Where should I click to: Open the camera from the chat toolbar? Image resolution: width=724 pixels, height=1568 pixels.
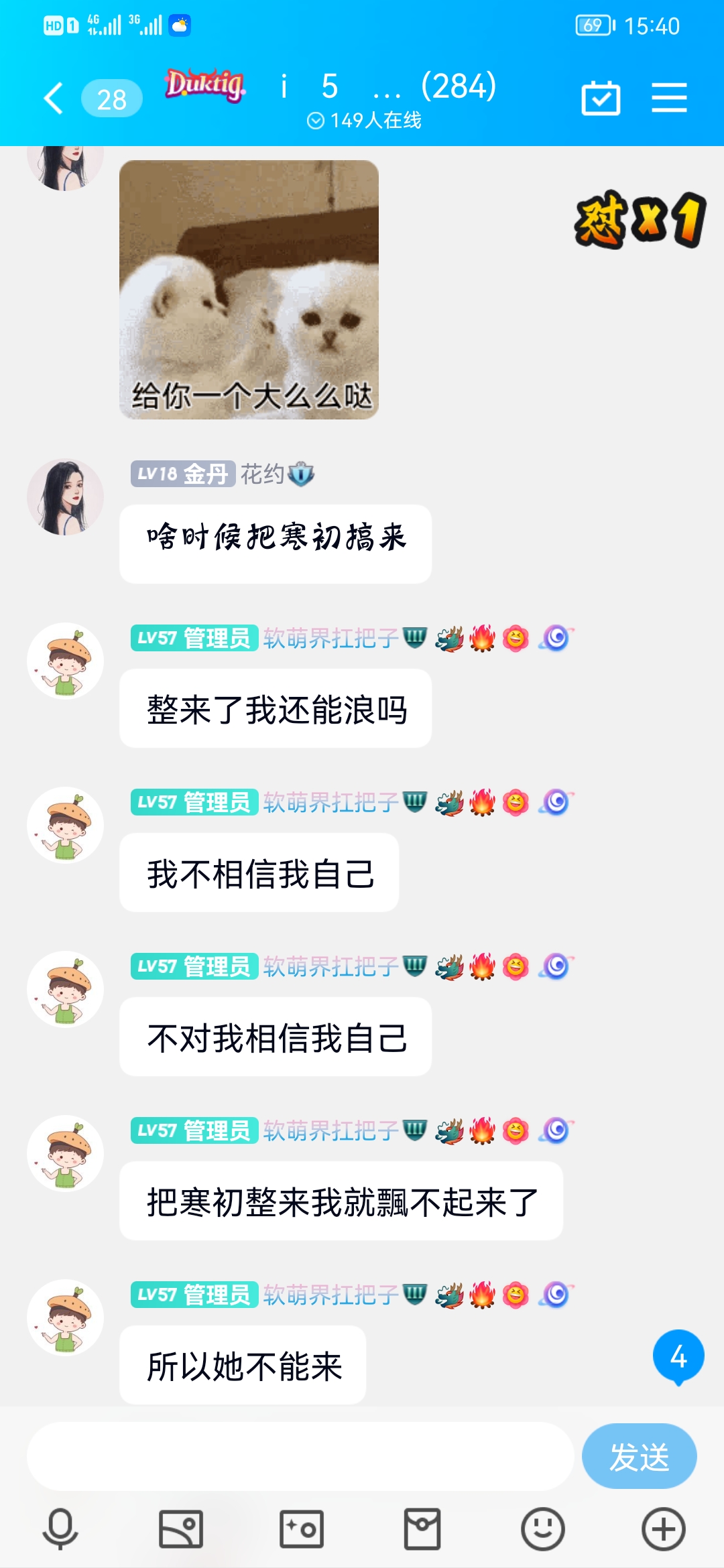302,1529
